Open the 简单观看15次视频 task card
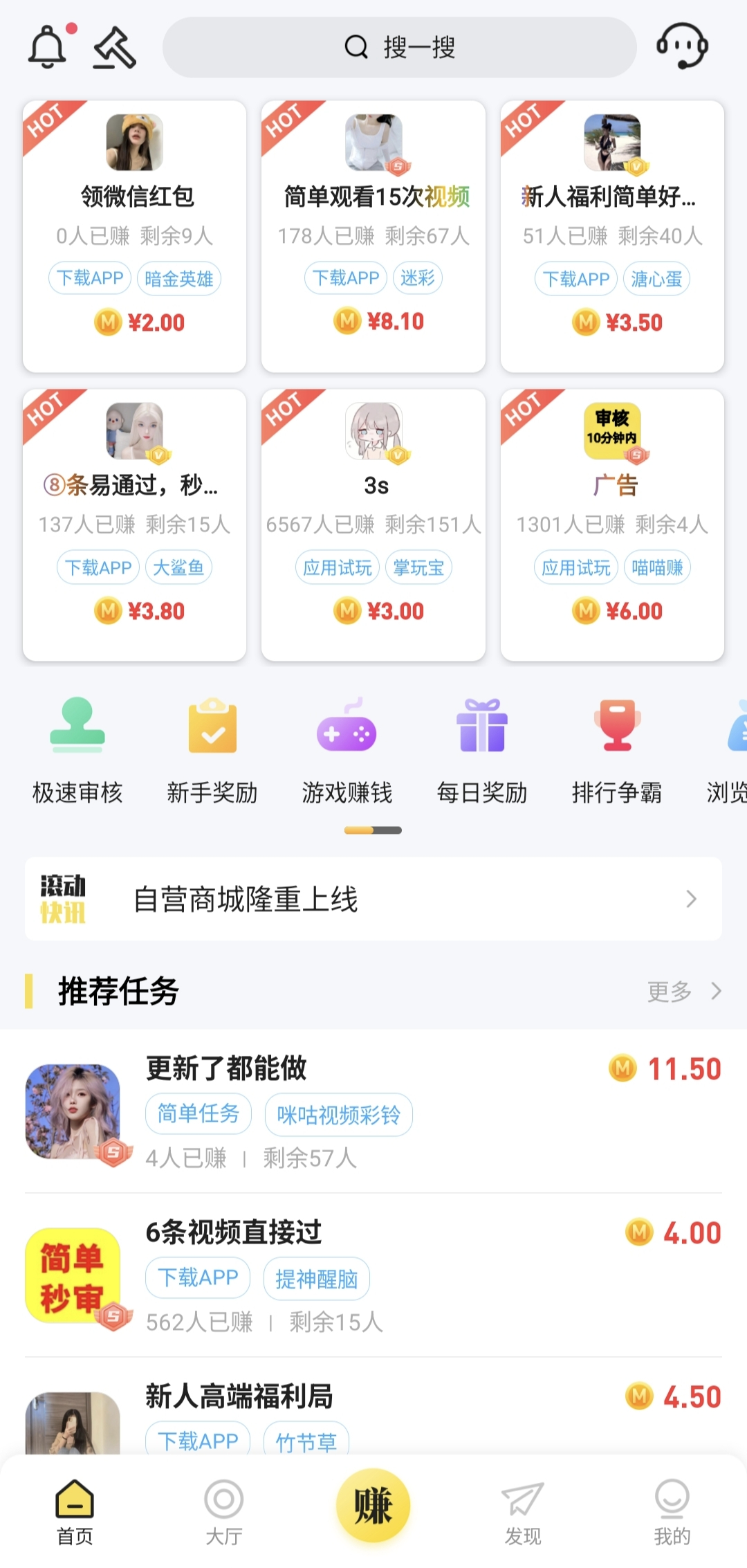Viewport: 747px width, 1568px height. point(373,235)
